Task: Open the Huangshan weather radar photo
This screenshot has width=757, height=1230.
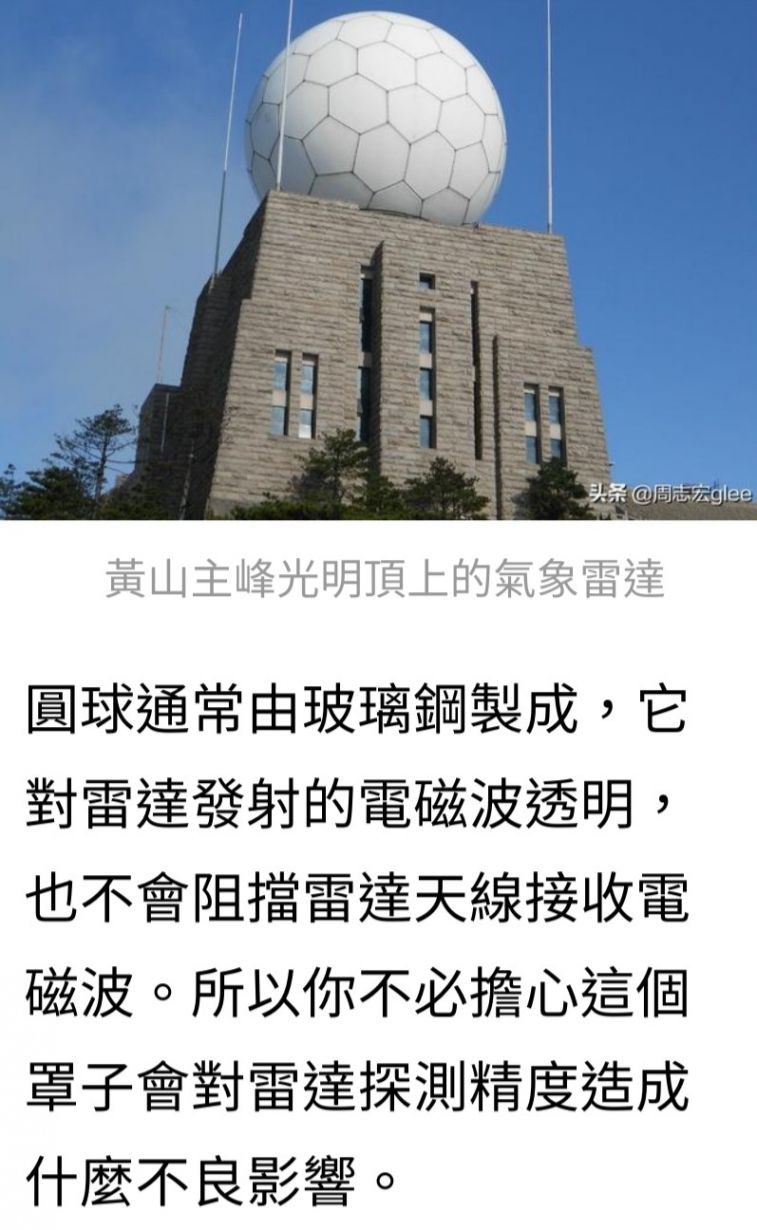Action: [x=378, y=260]
